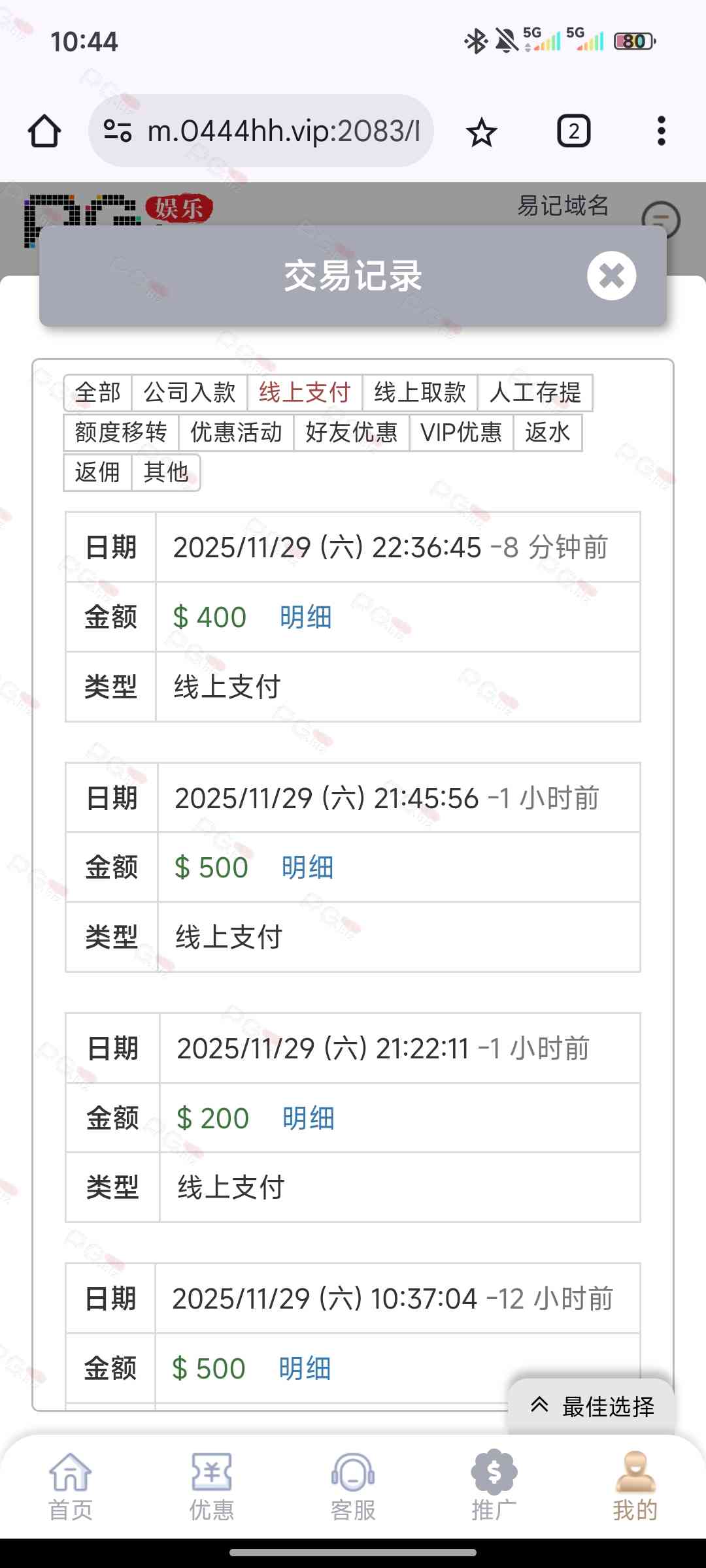Image resolution: width=706 pixels, height=1568 pixels.
Task: Show 额度移转 records
Action: point(121,433)
